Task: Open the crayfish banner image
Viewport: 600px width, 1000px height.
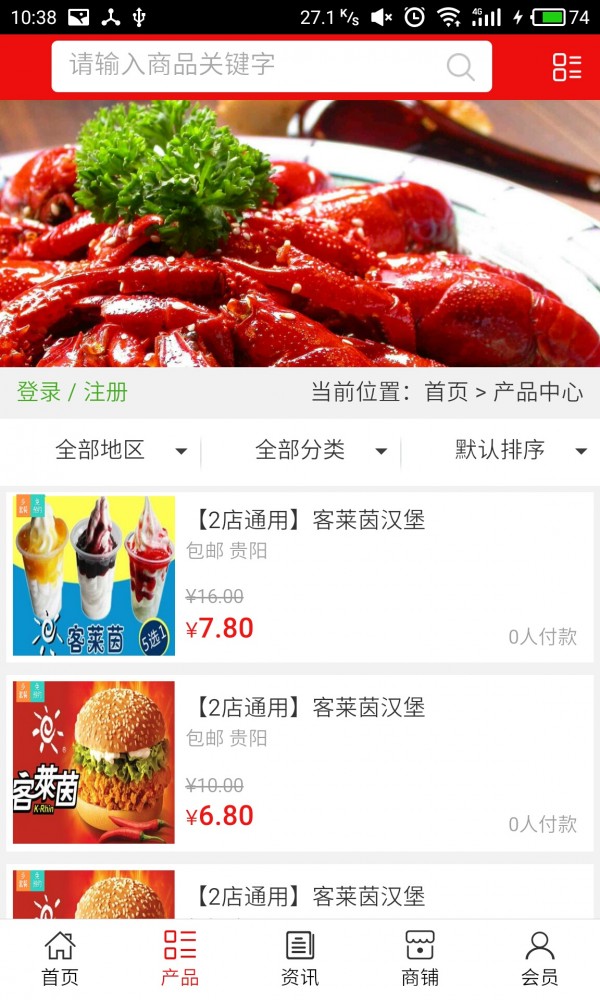Action: click(300, 233)
